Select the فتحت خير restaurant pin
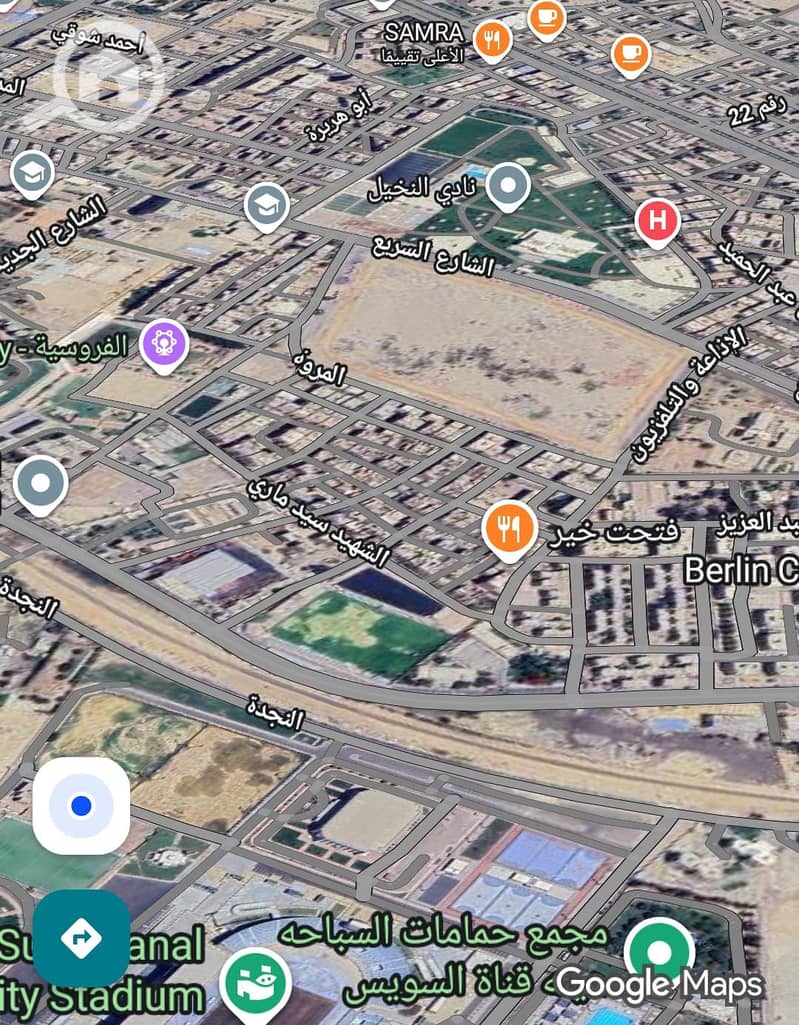Viewport: 799px width, 1025px height. point(509,530)
